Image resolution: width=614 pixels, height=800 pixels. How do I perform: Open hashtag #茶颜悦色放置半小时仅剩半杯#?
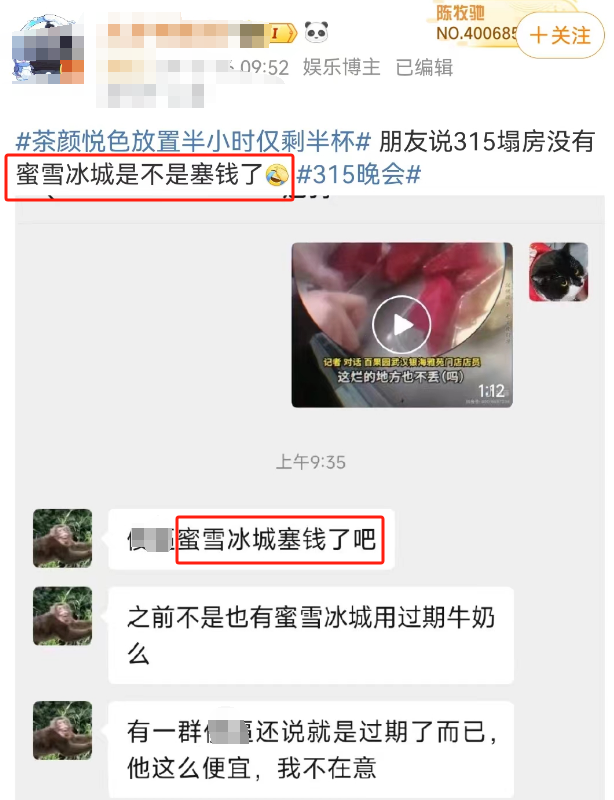(195, 141)
